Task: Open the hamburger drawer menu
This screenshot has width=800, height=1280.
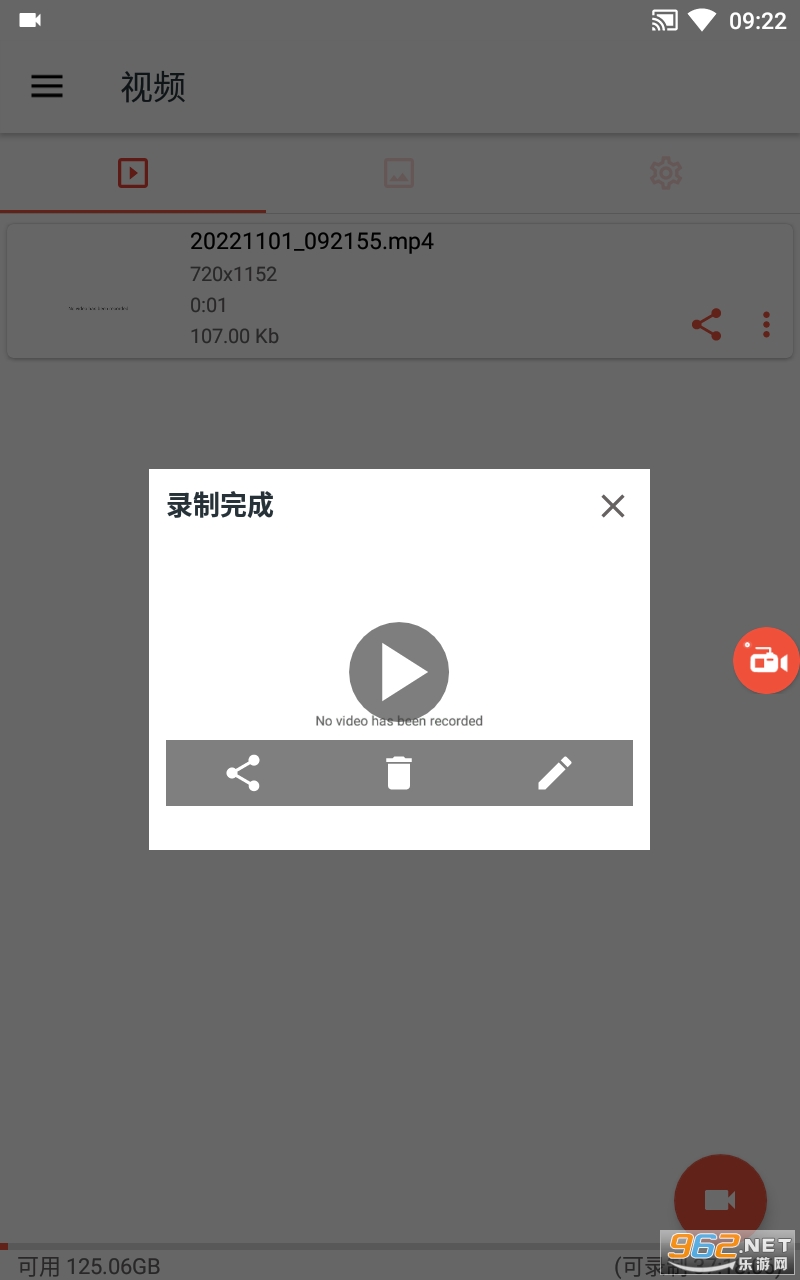Action: coord(47,87)
